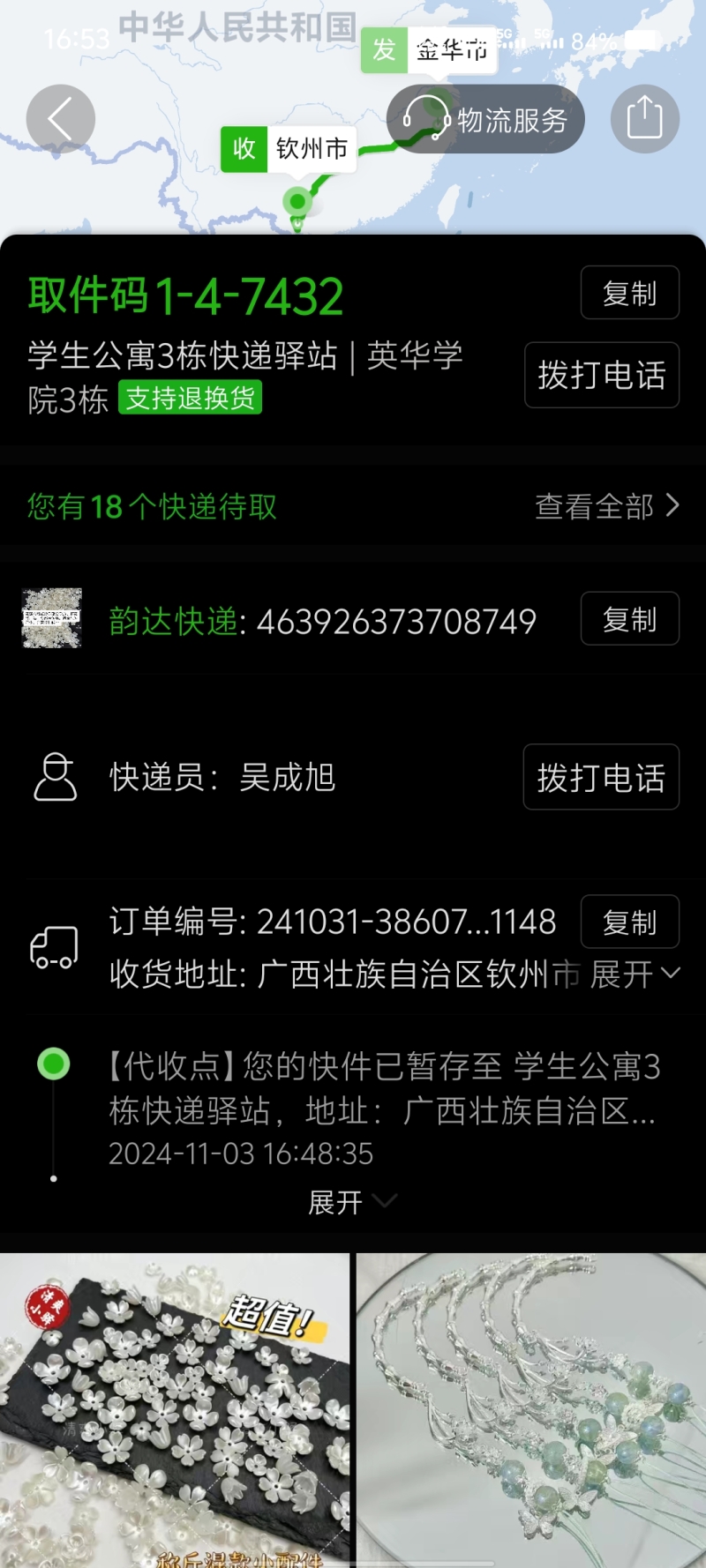Share this logistics page
This screenshot has height=1568, width=706.
[x=644, y=118]
